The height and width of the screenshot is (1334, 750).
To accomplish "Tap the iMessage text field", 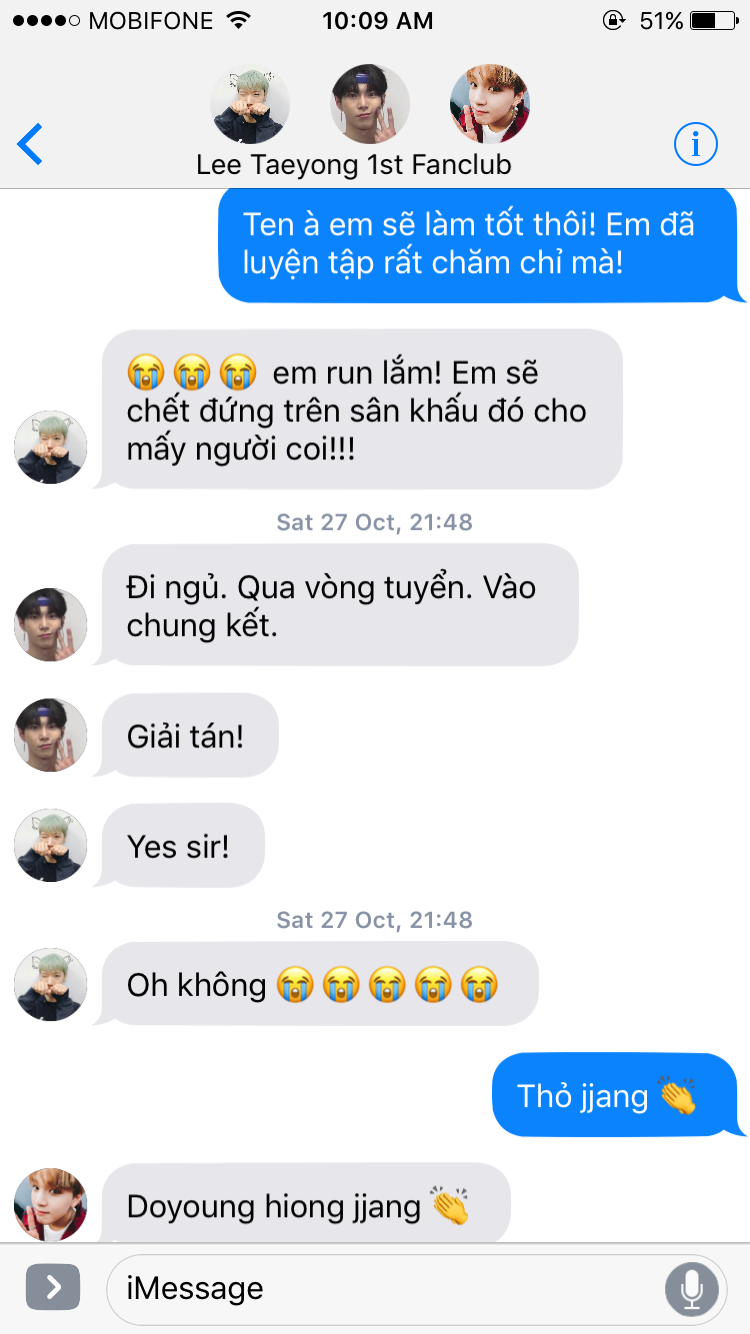I will pos(385,1289).
